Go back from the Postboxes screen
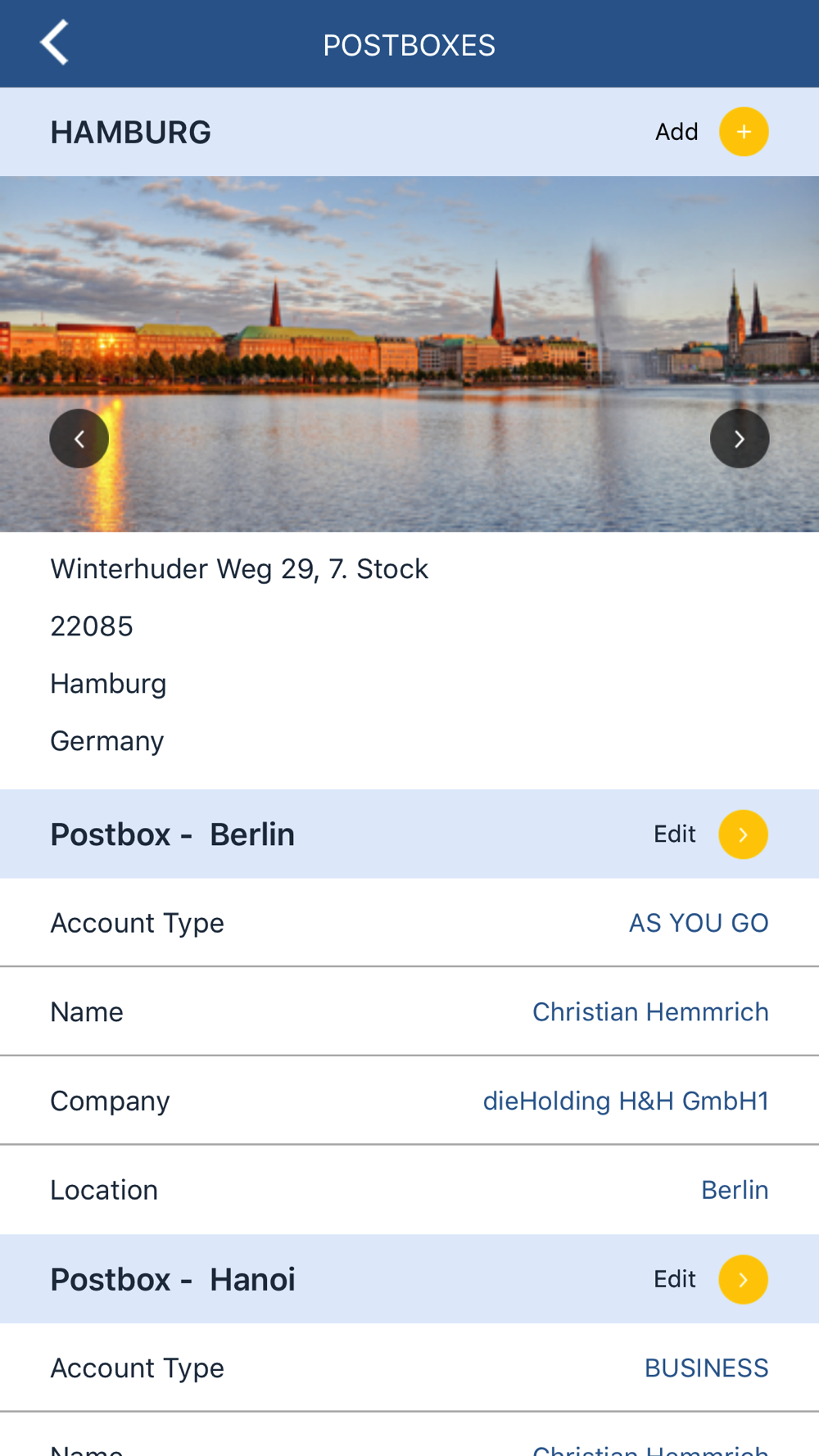Image resolution: width=819 pixels, height=1456 pixels. pyautogui.click(x=54, y=43)
